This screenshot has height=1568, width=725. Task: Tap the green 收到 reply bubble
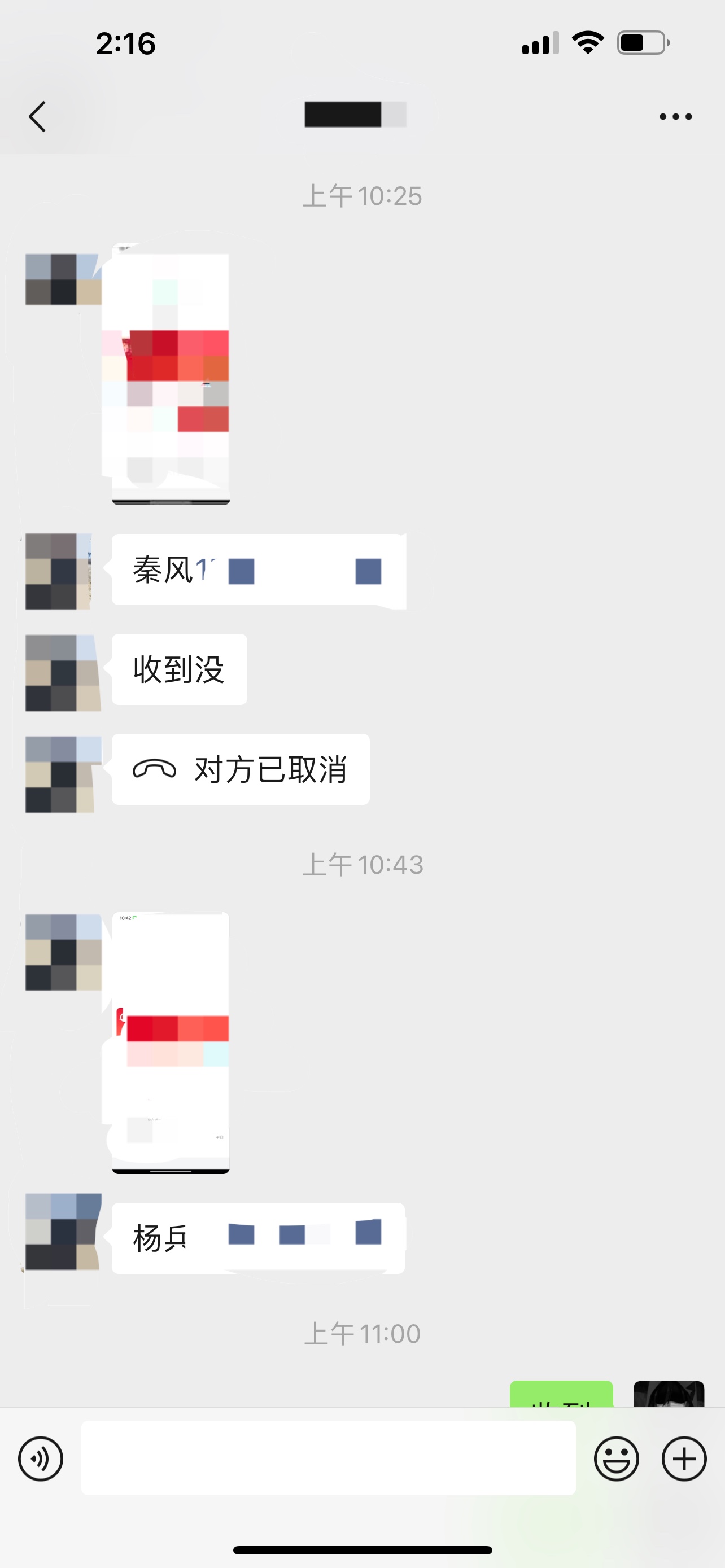563,1396
